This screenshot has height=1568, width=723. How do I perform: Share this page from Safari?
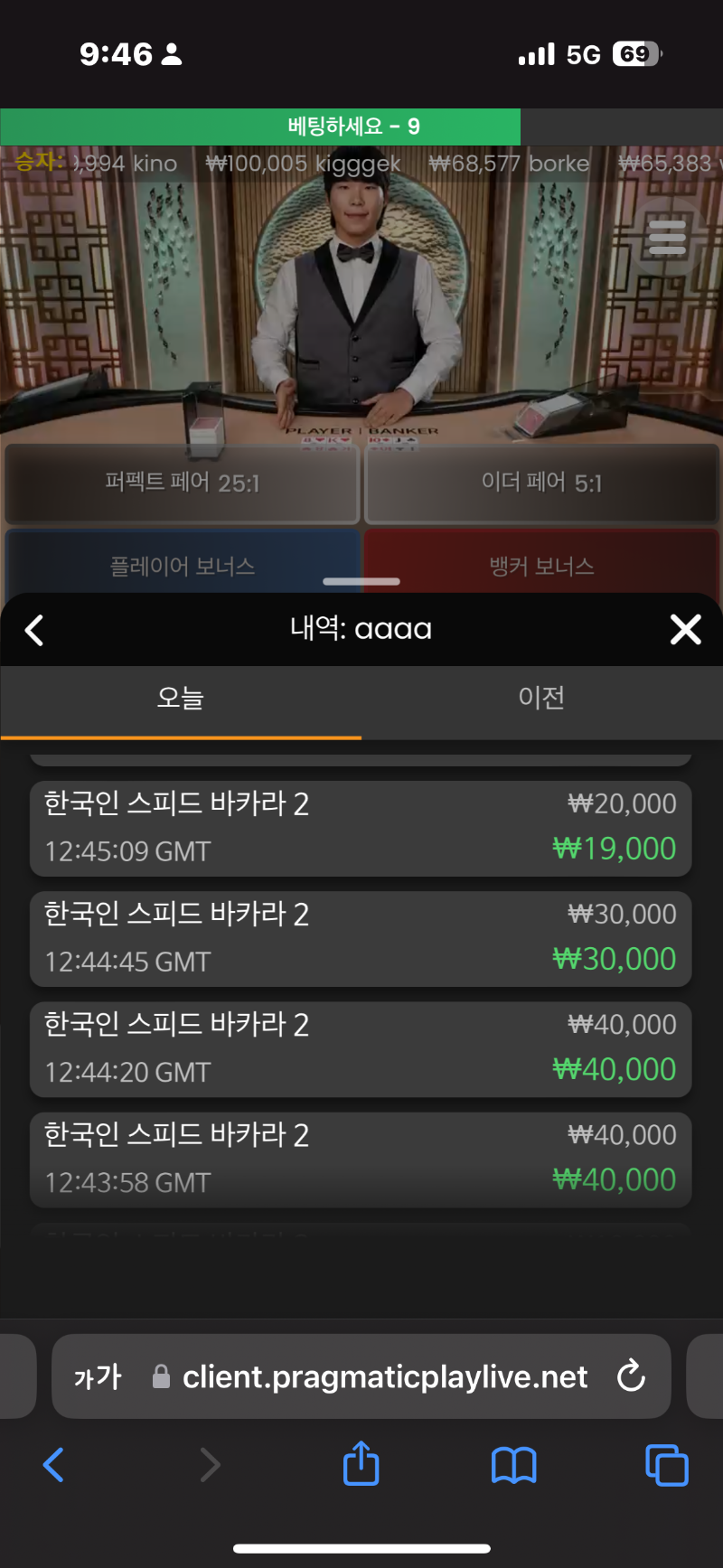point(361,1463)
